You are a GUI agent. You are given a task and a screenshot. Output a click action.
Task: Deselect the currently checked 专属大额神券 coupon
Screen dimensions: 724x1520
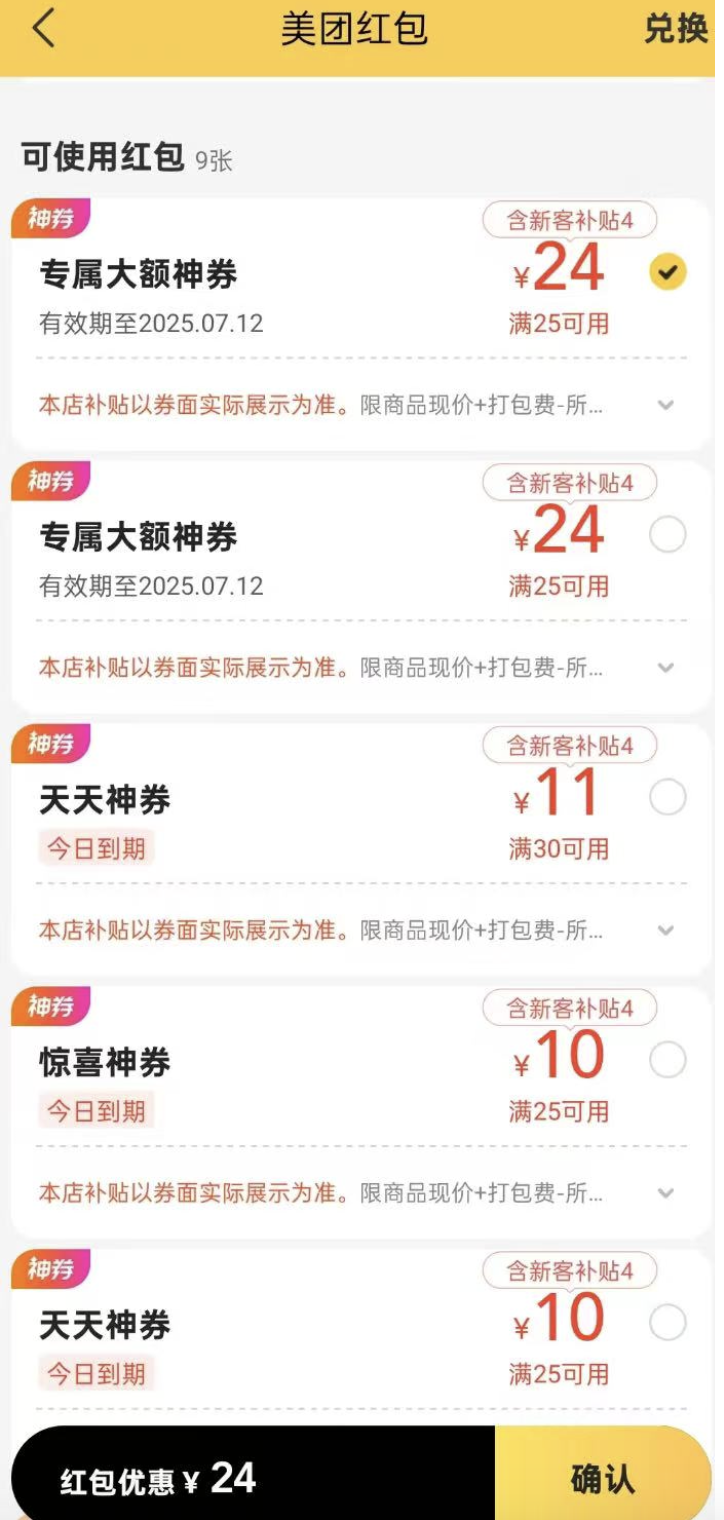click(667, 271)
